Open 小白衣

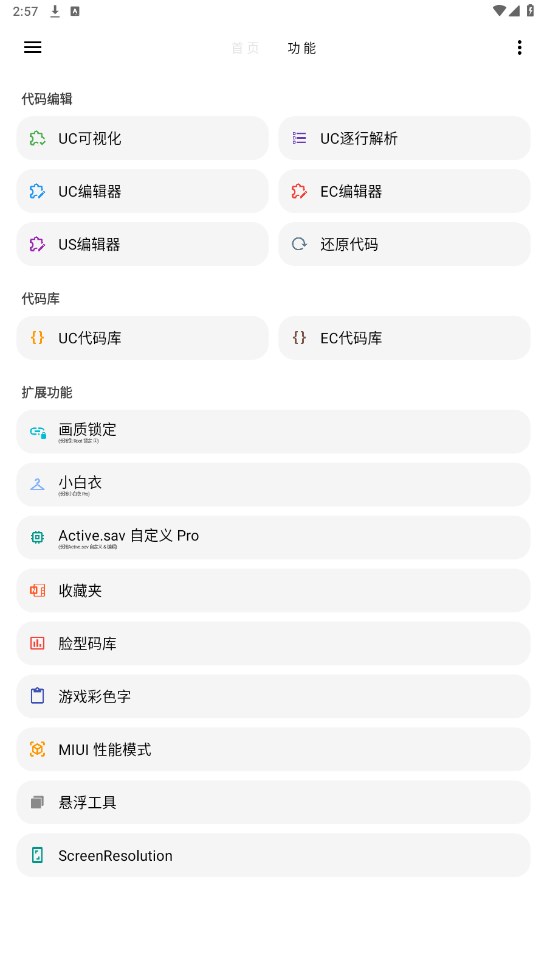pos(273,485)
